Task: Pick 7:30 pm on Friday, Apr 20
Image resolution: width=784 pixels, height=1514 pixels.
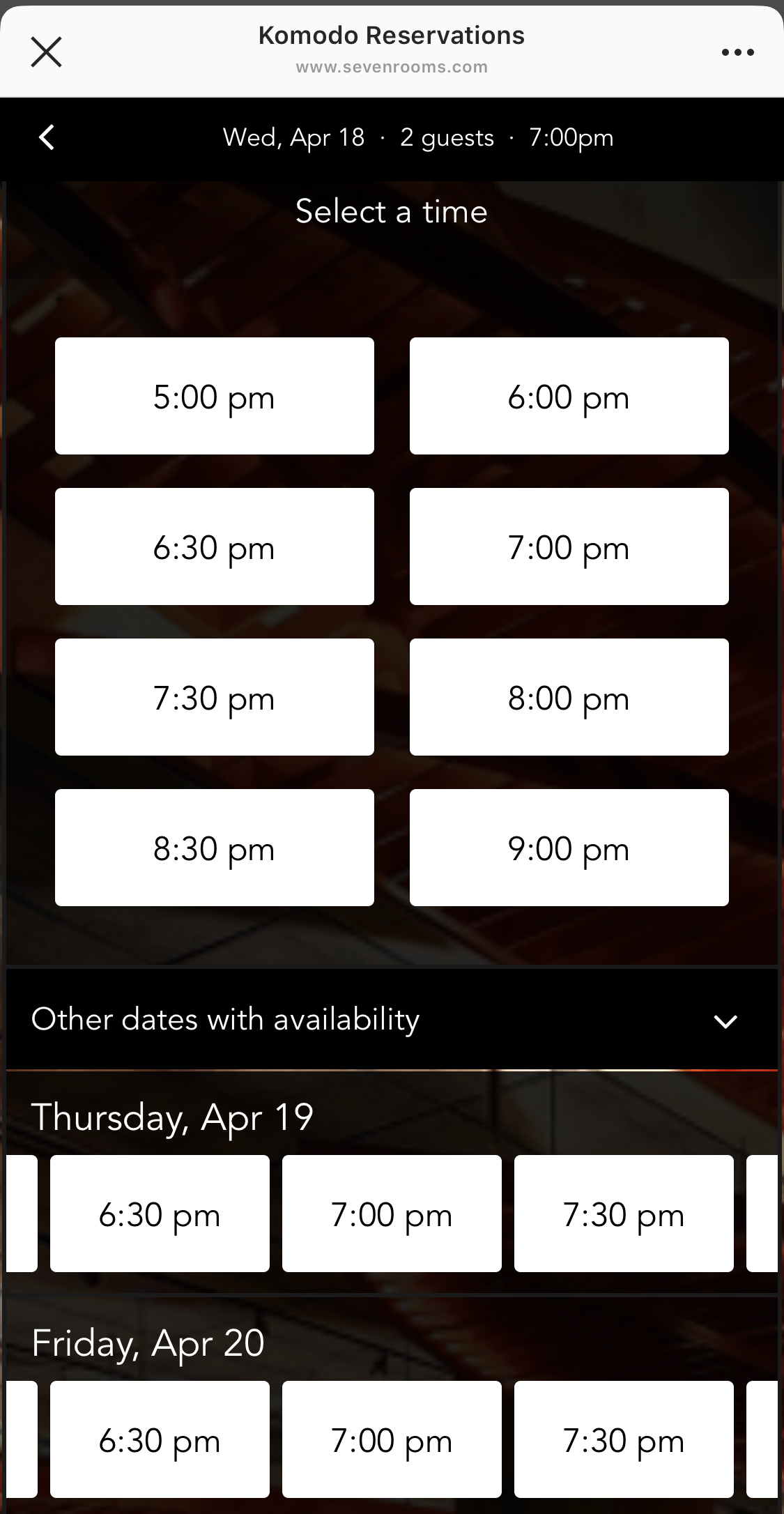Action: click(x=624, y=1441)
